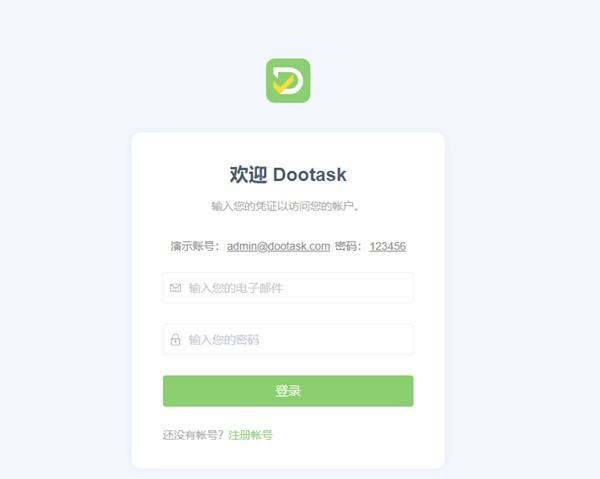Viewport: 600px width, 479px height.
Task: Tap the demo account admin@dootask.com link
Action: coord(278,246)
